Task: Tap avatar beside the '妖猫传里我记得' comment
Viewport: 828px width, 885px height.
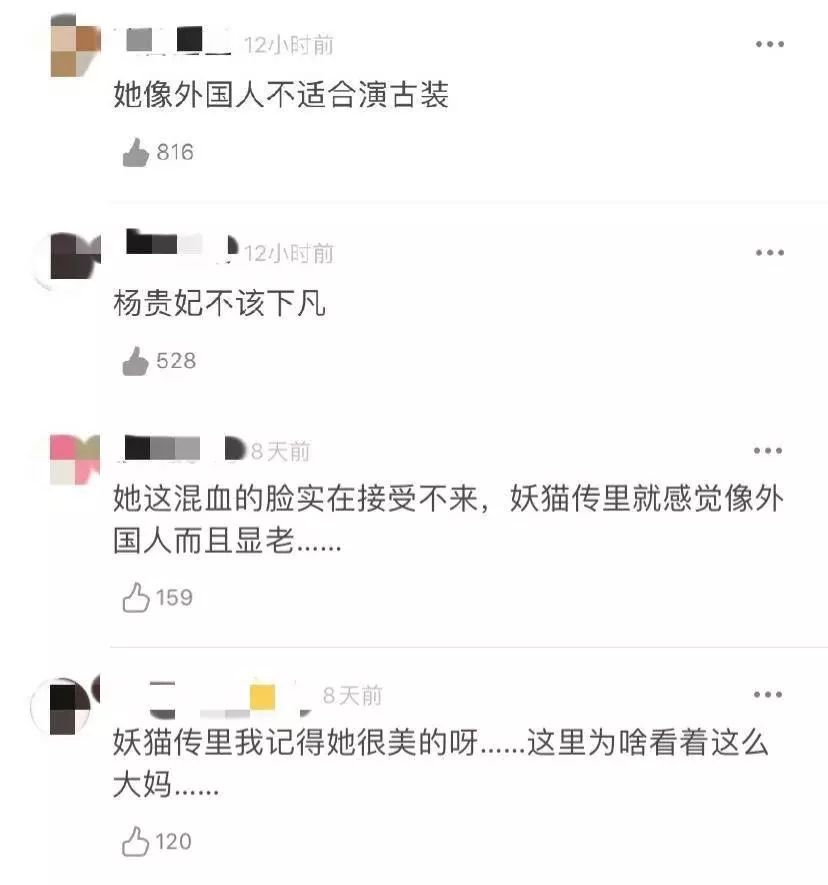Action: pyautogui.click(x=62, y=706)
